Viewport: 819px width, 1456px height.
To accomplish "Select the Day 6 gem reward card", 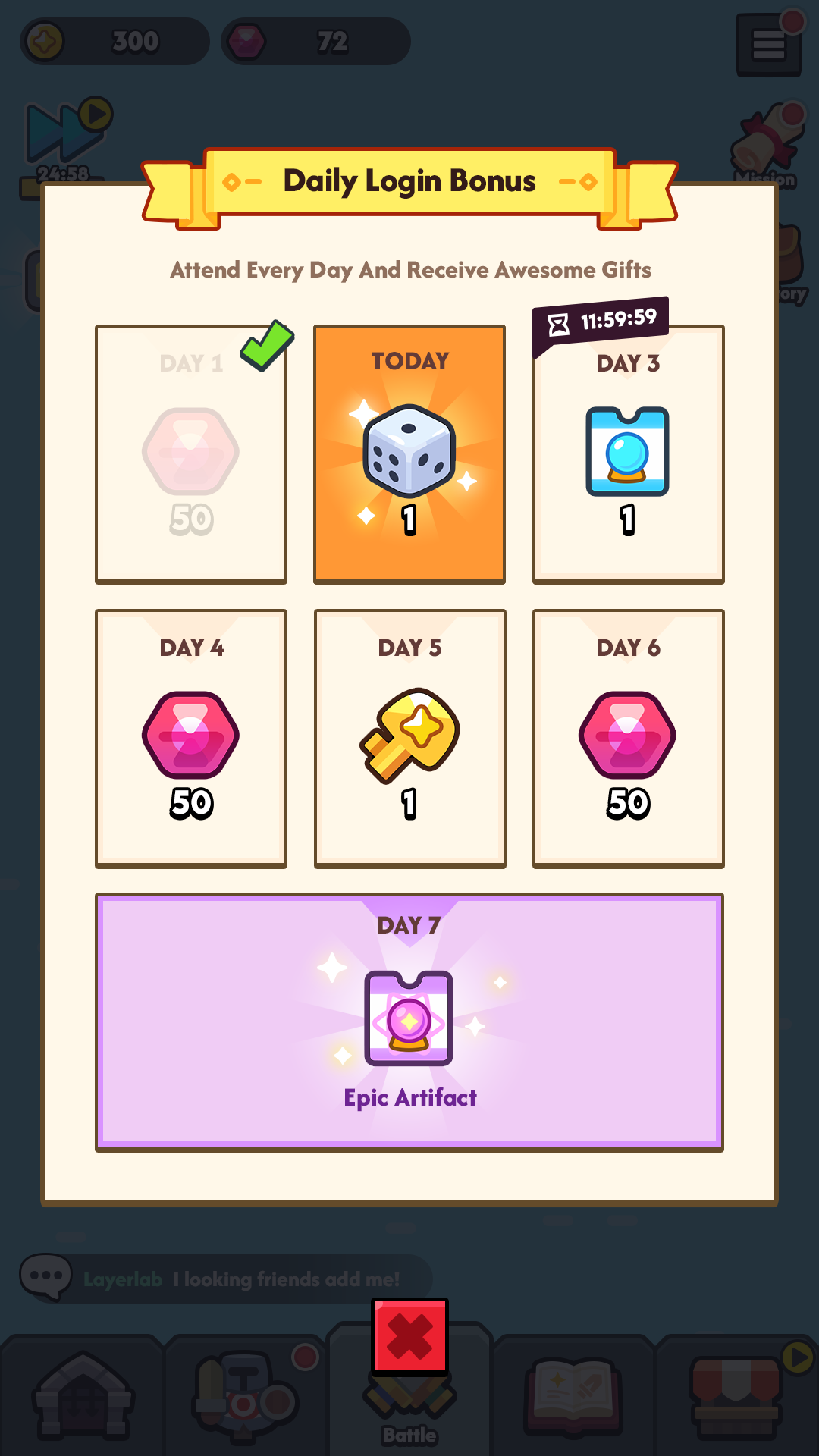I will [628, 738].
